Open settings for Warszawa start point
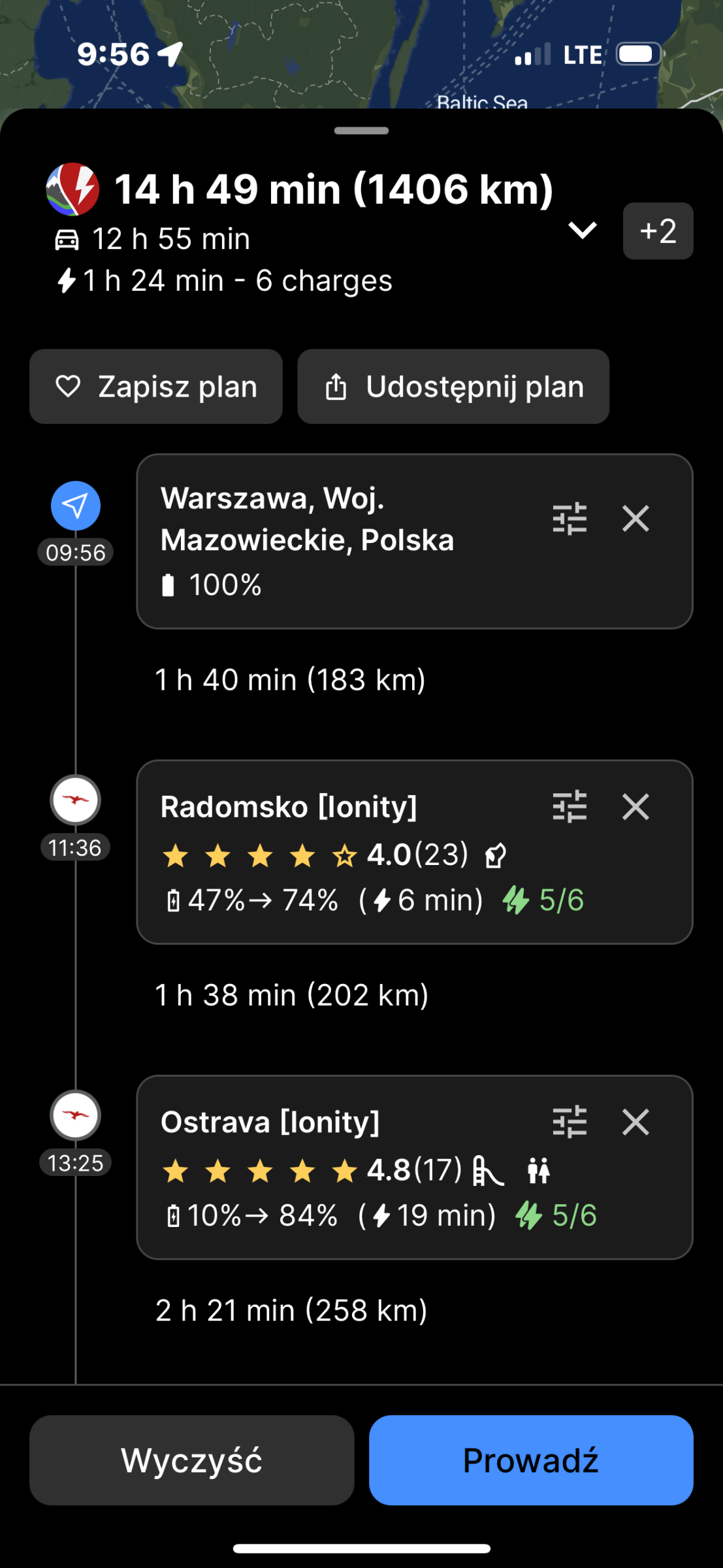This screenshot has width=723, height=1568. click(570, 519)
